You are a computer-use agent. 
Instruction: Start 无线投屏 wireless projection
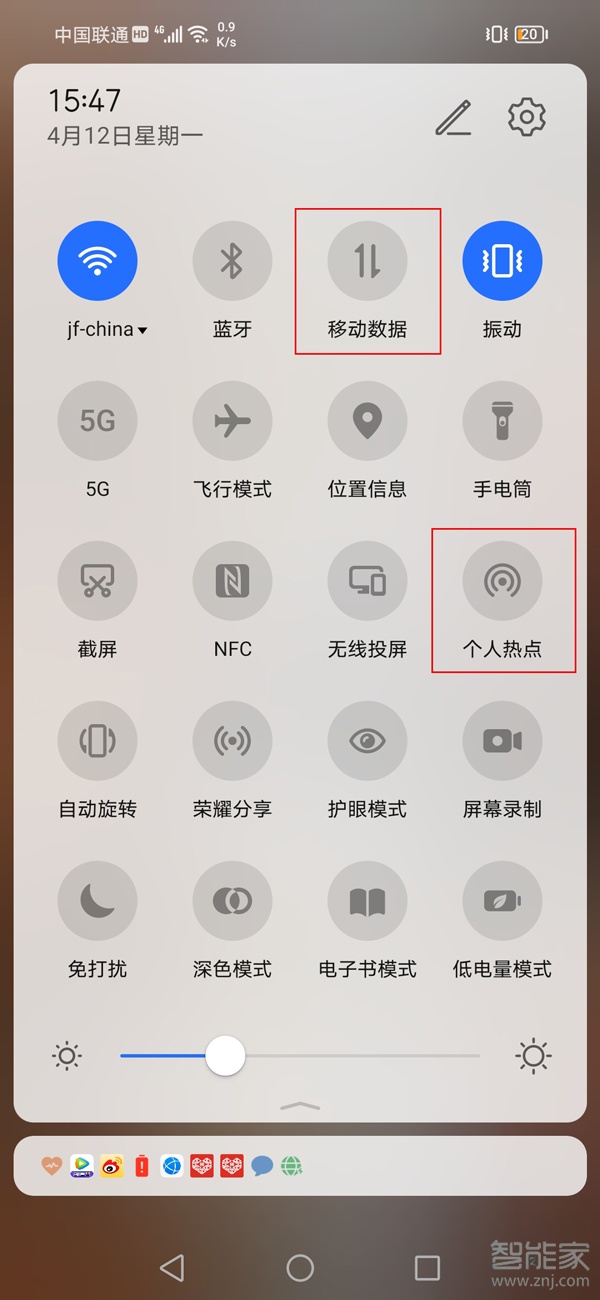tap(367, 581)
